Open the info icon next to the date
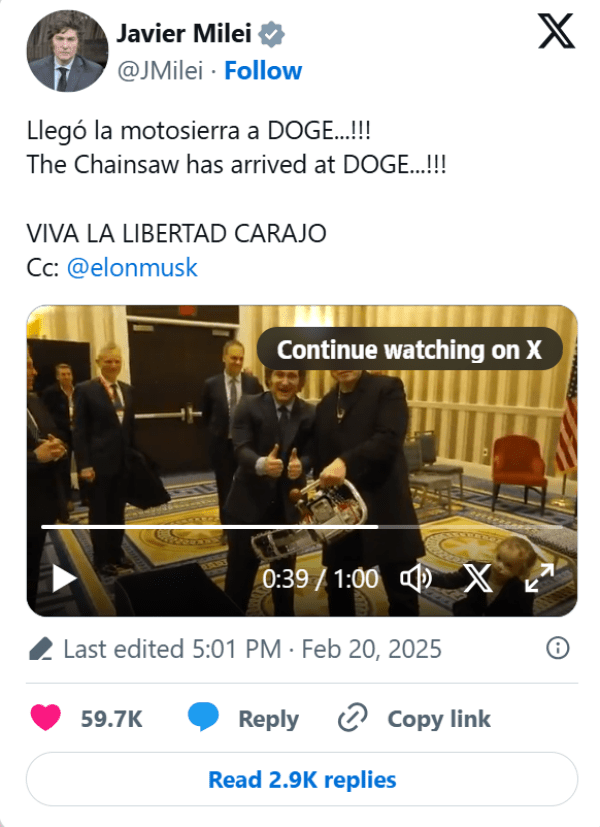The height and width of the screenshot is (827, 600). [558, 648]
